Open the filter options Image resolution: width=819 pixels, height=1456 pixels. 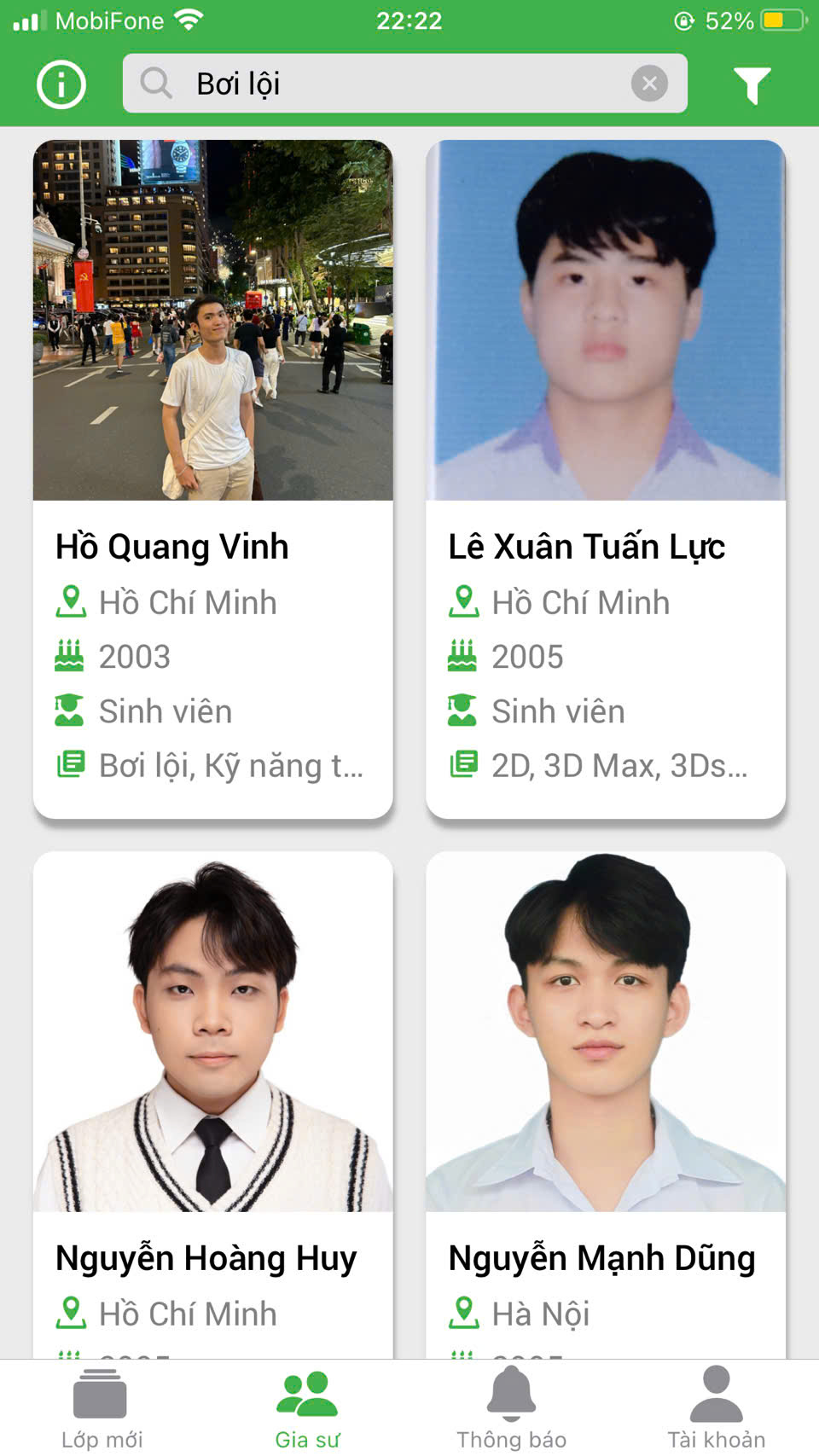752,84
